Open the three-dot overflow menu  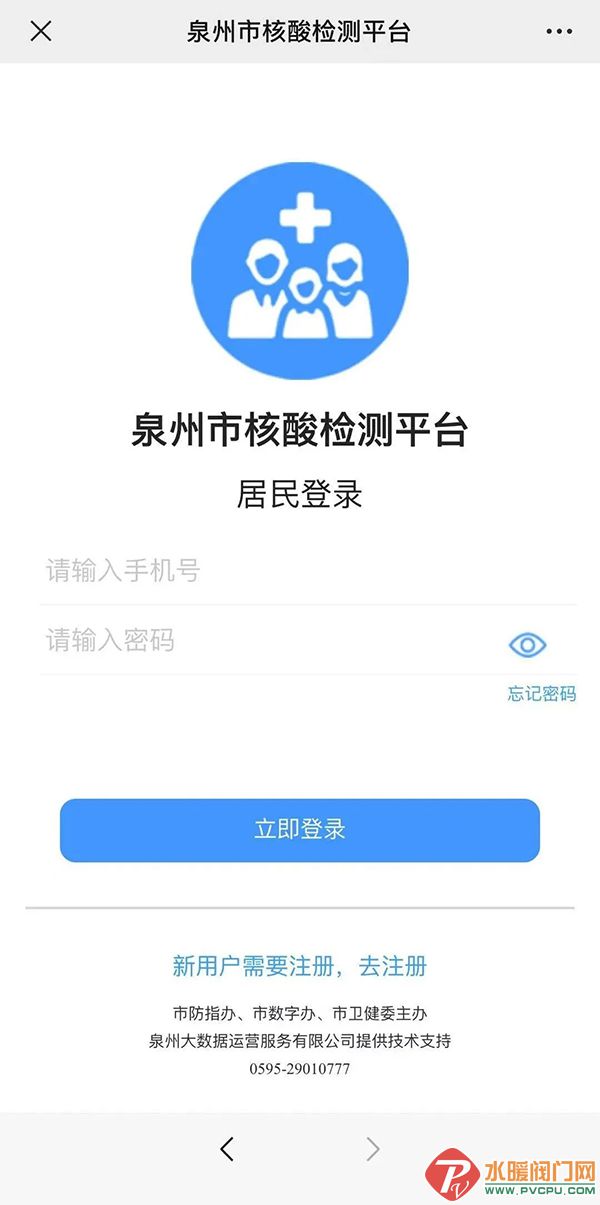559,32
